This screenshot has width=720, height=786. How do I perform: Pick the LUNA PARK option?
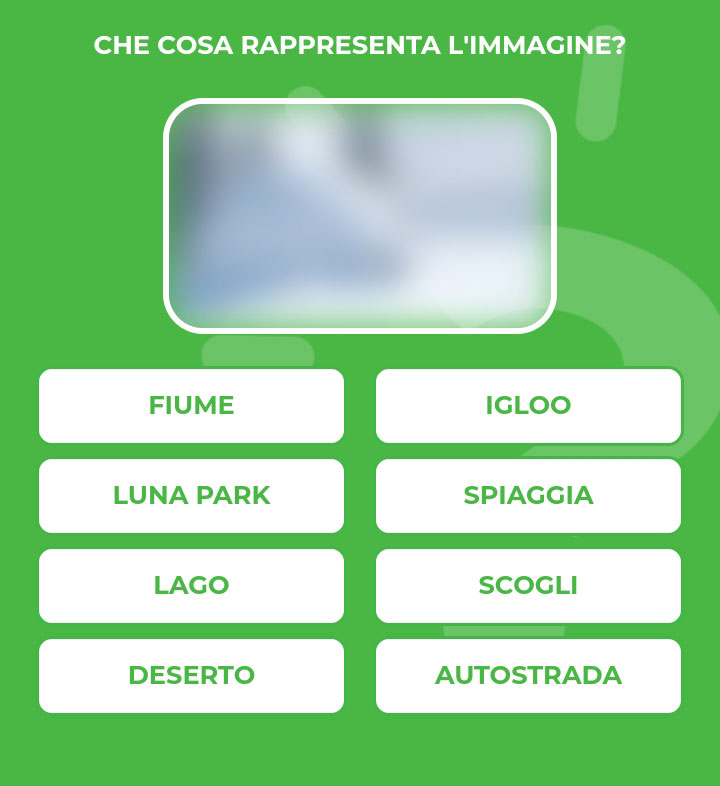191,496
